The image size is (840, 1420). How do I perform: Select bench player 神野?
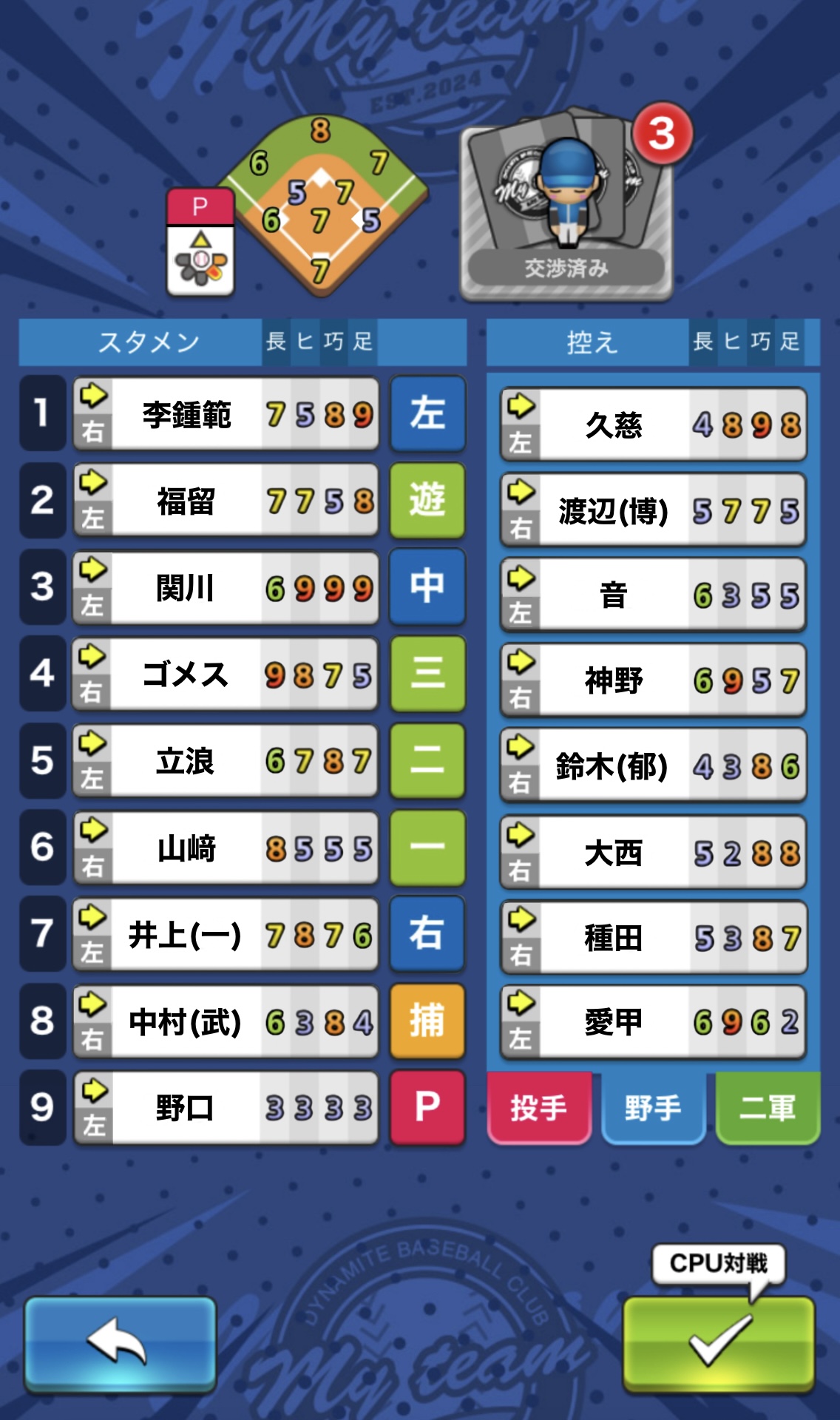pyautogui.click(x=653, y=681)
